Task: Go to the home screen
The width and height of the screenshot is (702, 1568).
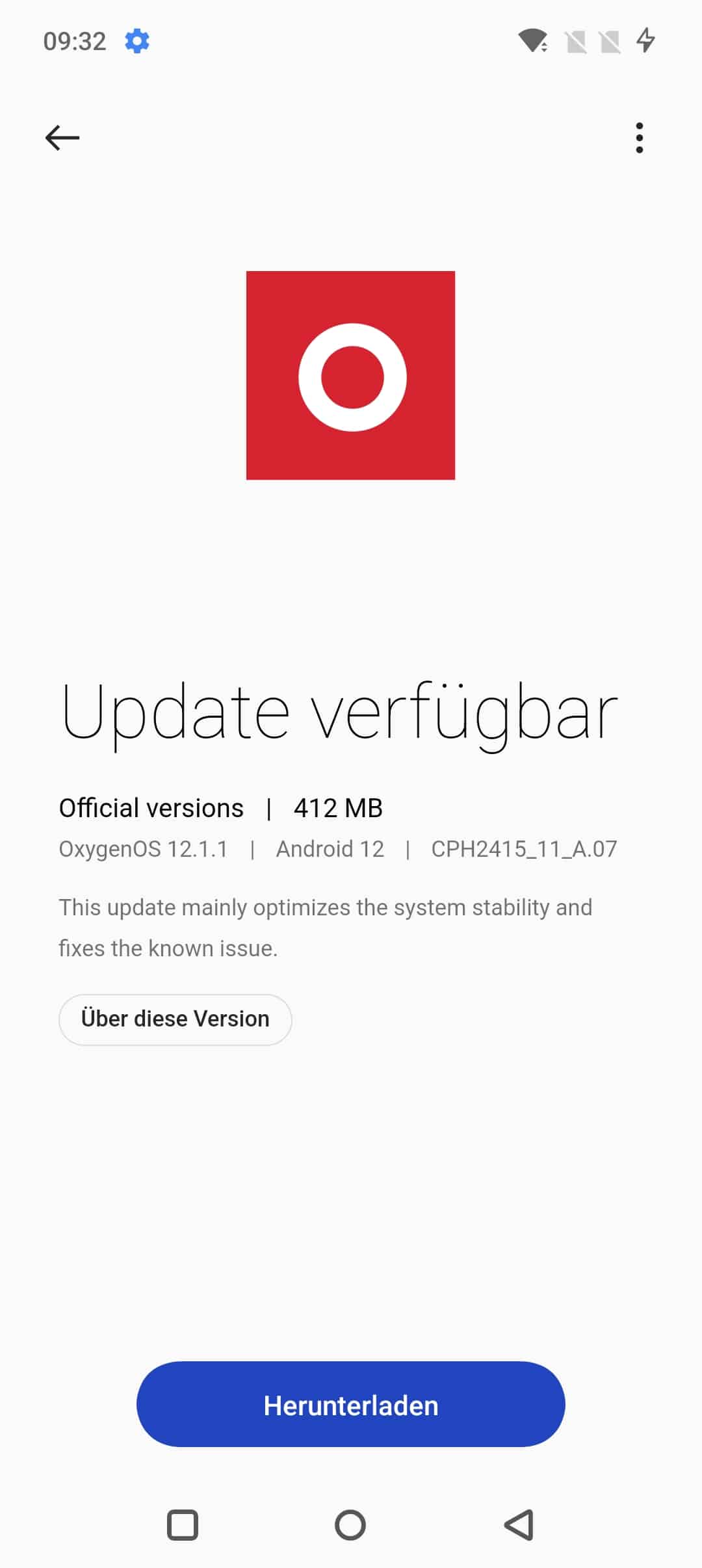Action: click(x=350, y=1525)
